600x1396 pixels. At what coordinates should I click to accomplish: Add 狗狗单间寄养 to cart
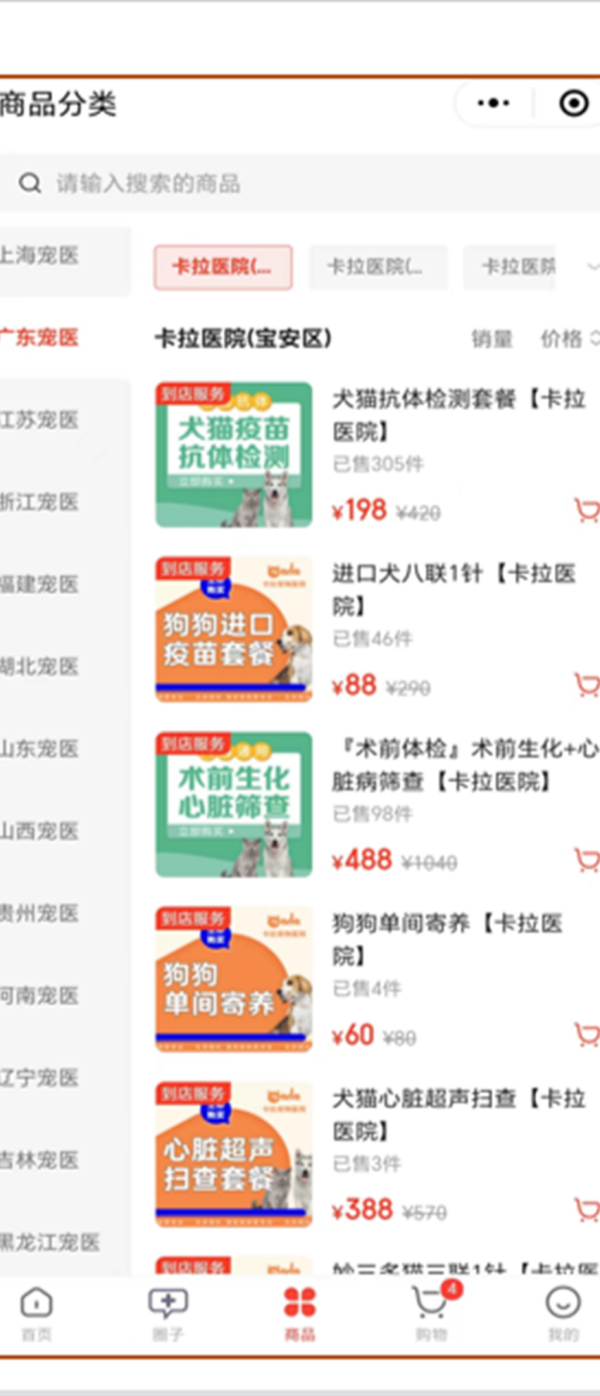pyautogui.click(x=586, y=1034)
